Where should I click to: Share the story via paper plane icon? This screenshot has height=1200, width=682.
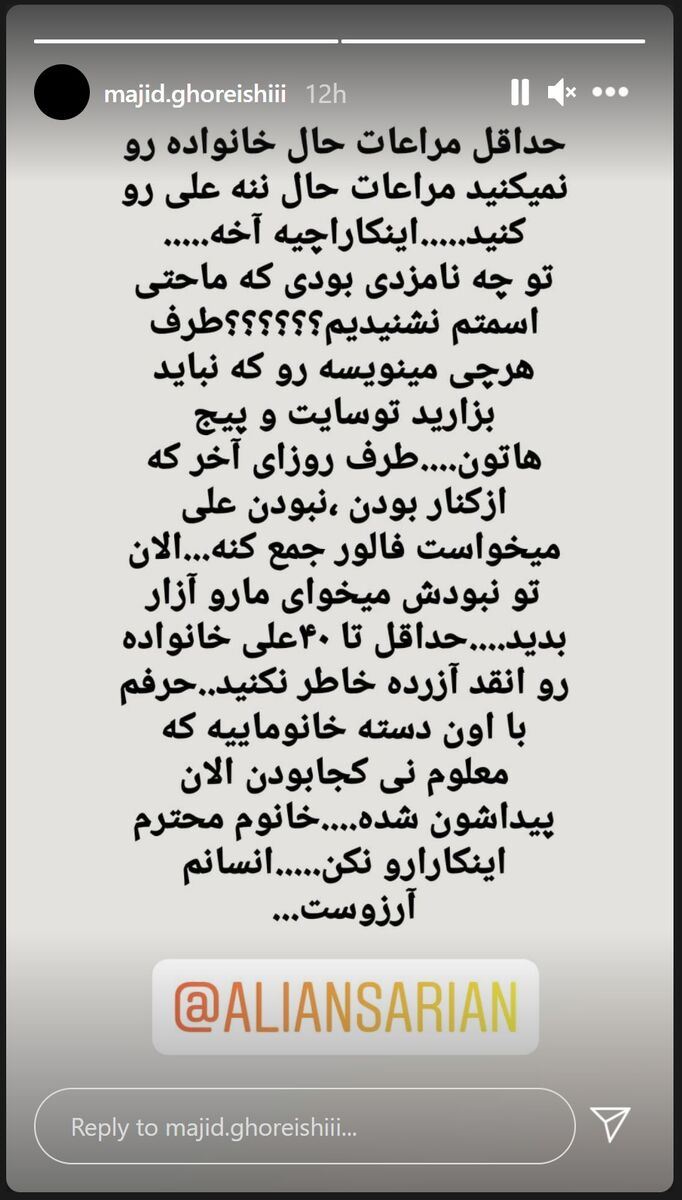609,1126
